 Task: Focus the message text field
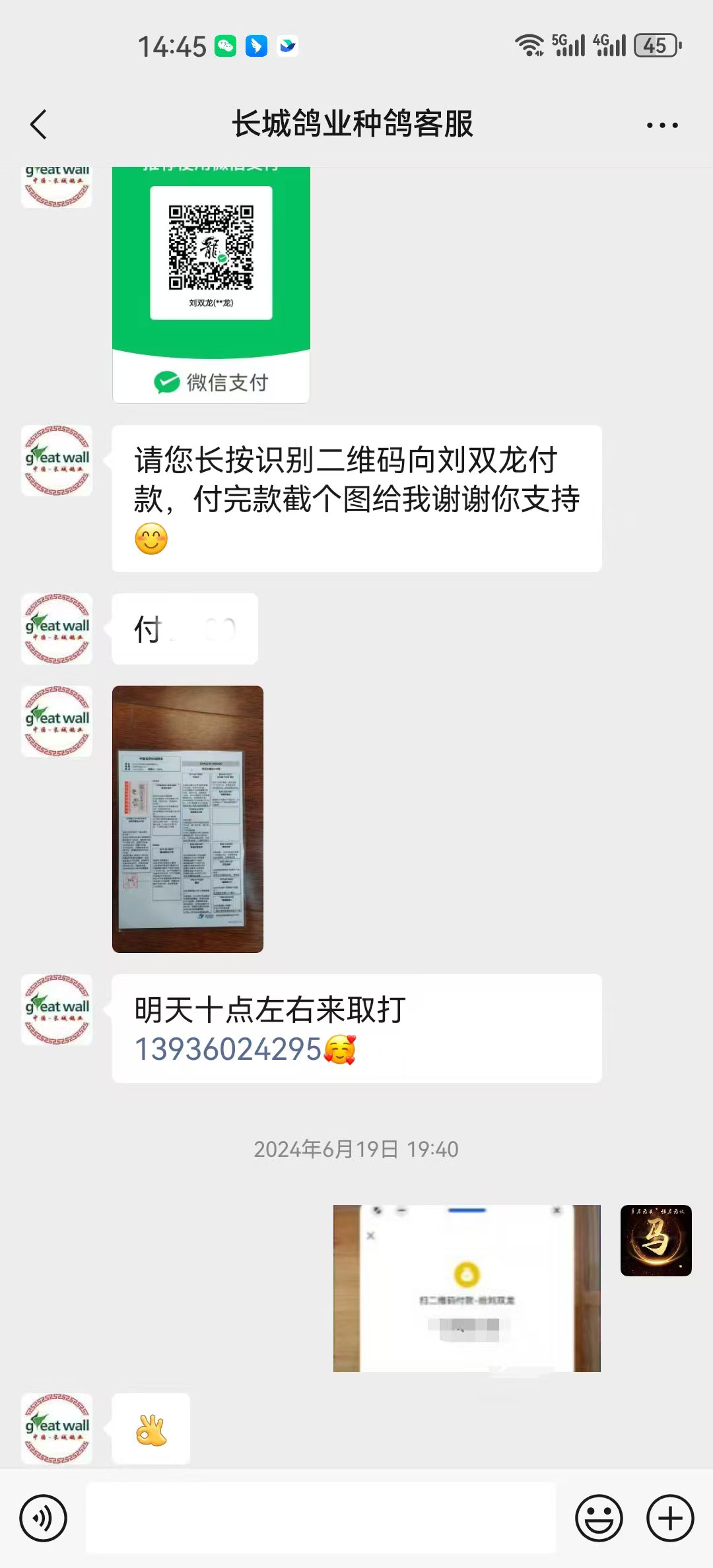coord(321,1518)
